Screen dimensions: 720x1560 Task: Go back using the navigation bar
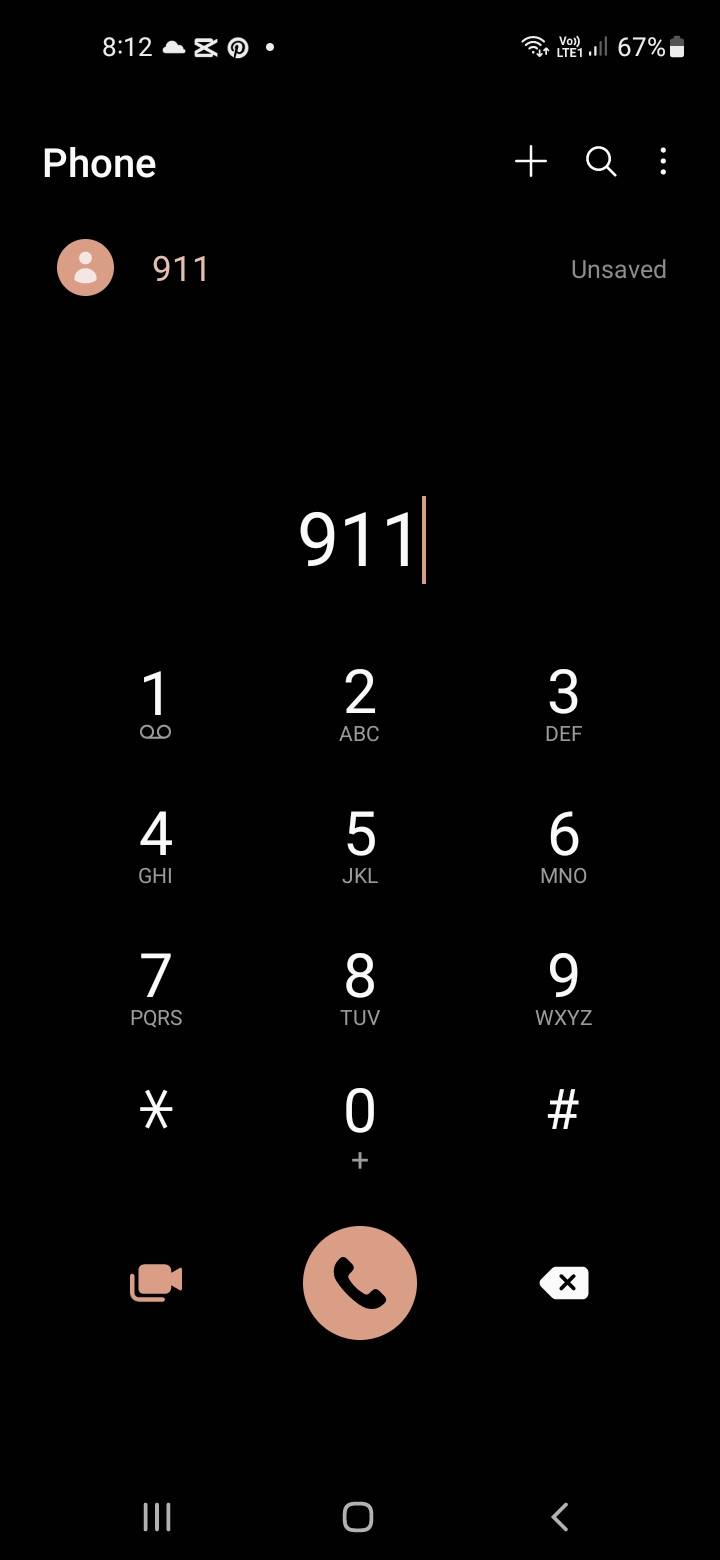(560, 1517)
